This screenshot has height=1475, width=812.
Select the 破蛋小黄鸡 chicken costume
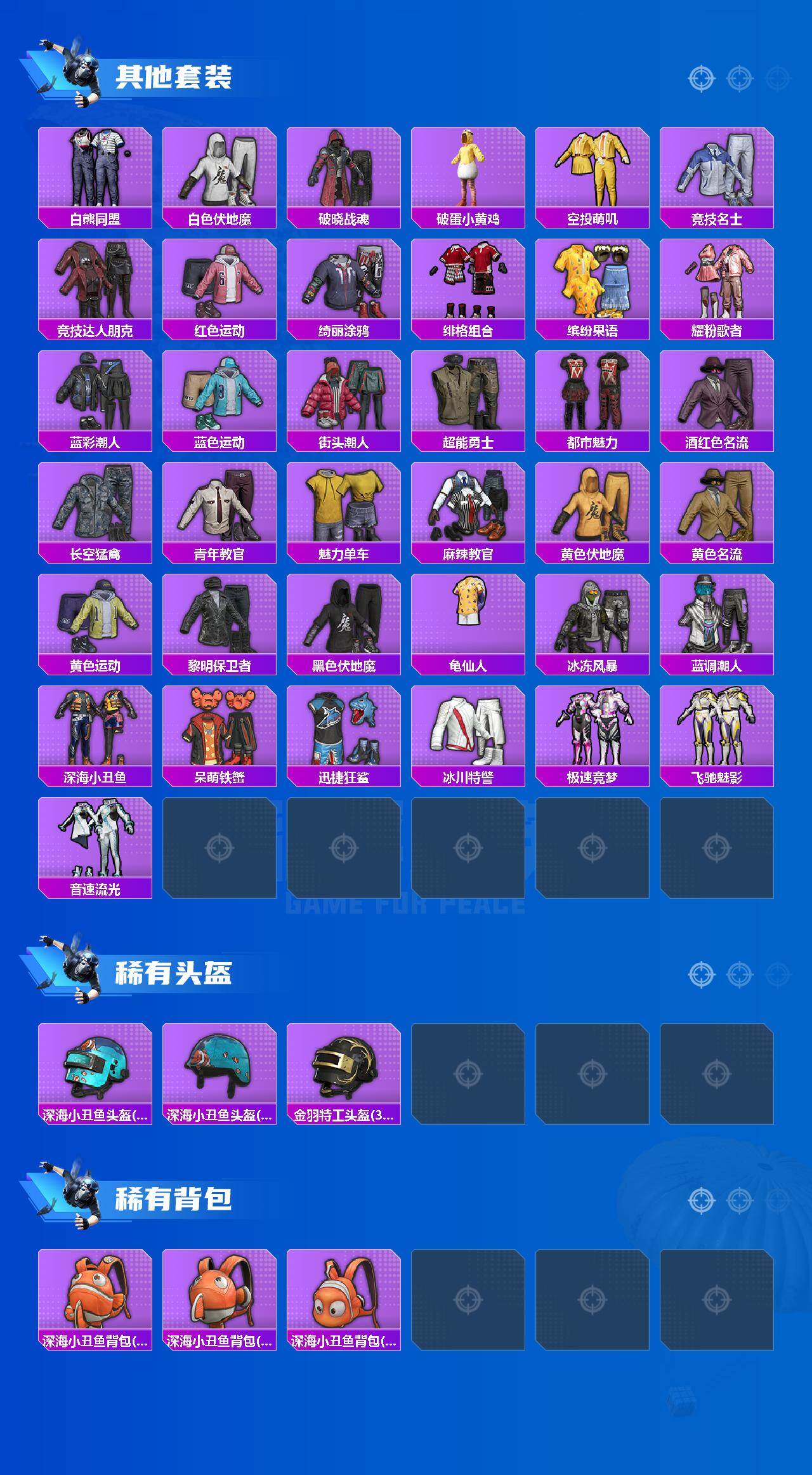469,168
